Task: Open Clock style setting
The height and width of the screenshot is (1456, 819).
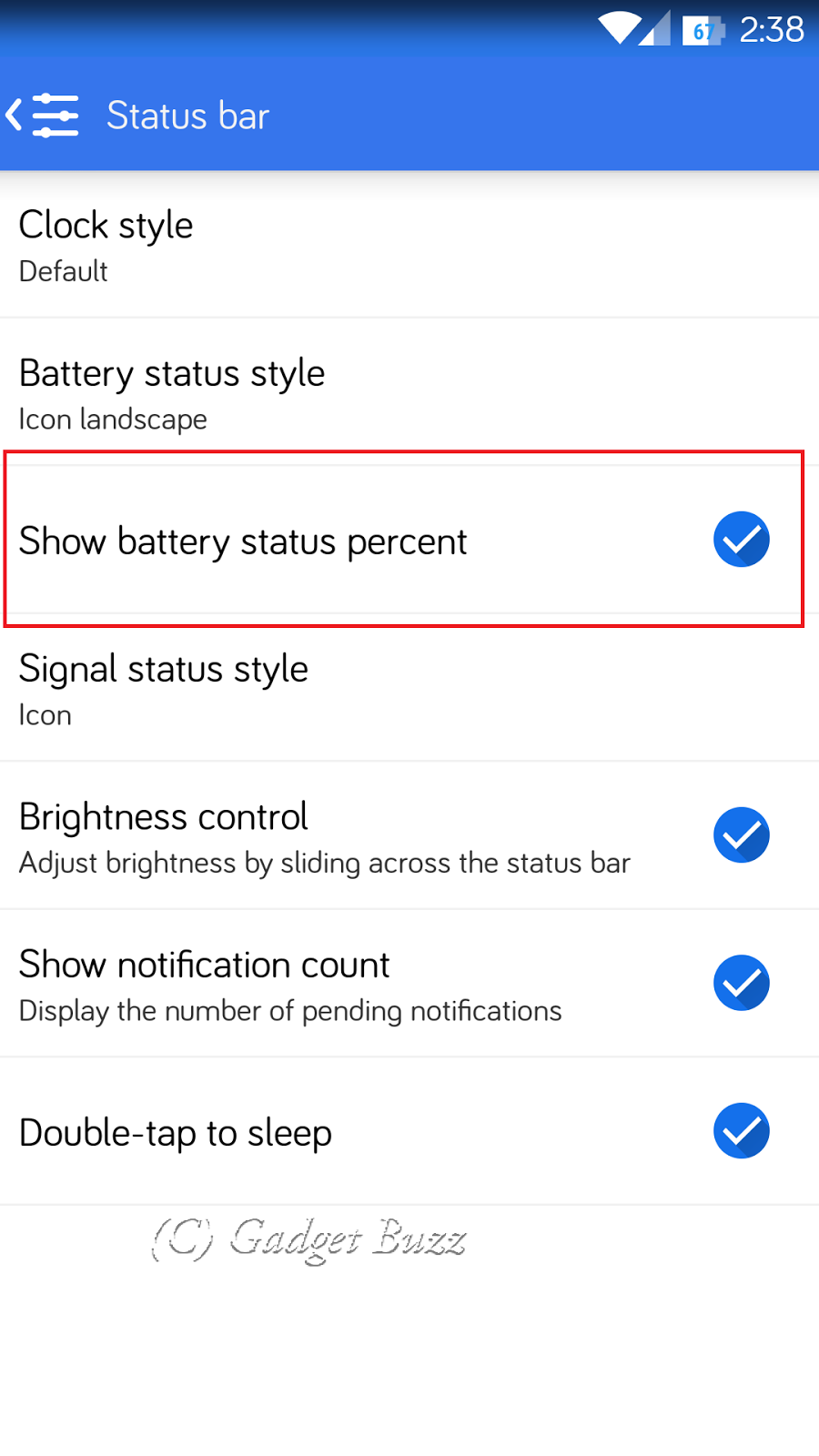Action: click(x=409, y=246)
